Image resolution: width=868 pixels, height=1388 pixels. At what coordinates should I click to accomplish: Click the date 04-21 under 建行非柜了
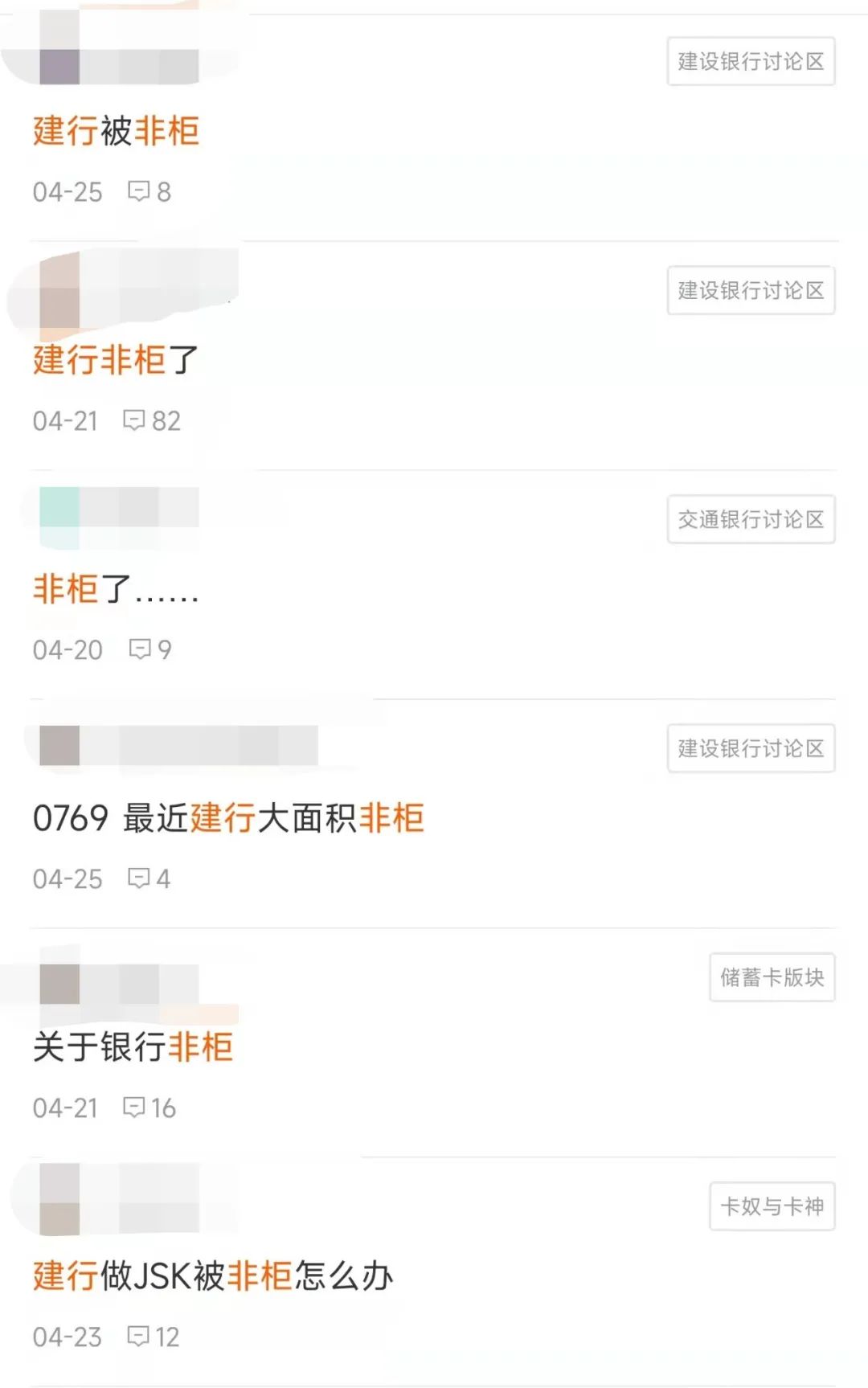coord(64,420)
